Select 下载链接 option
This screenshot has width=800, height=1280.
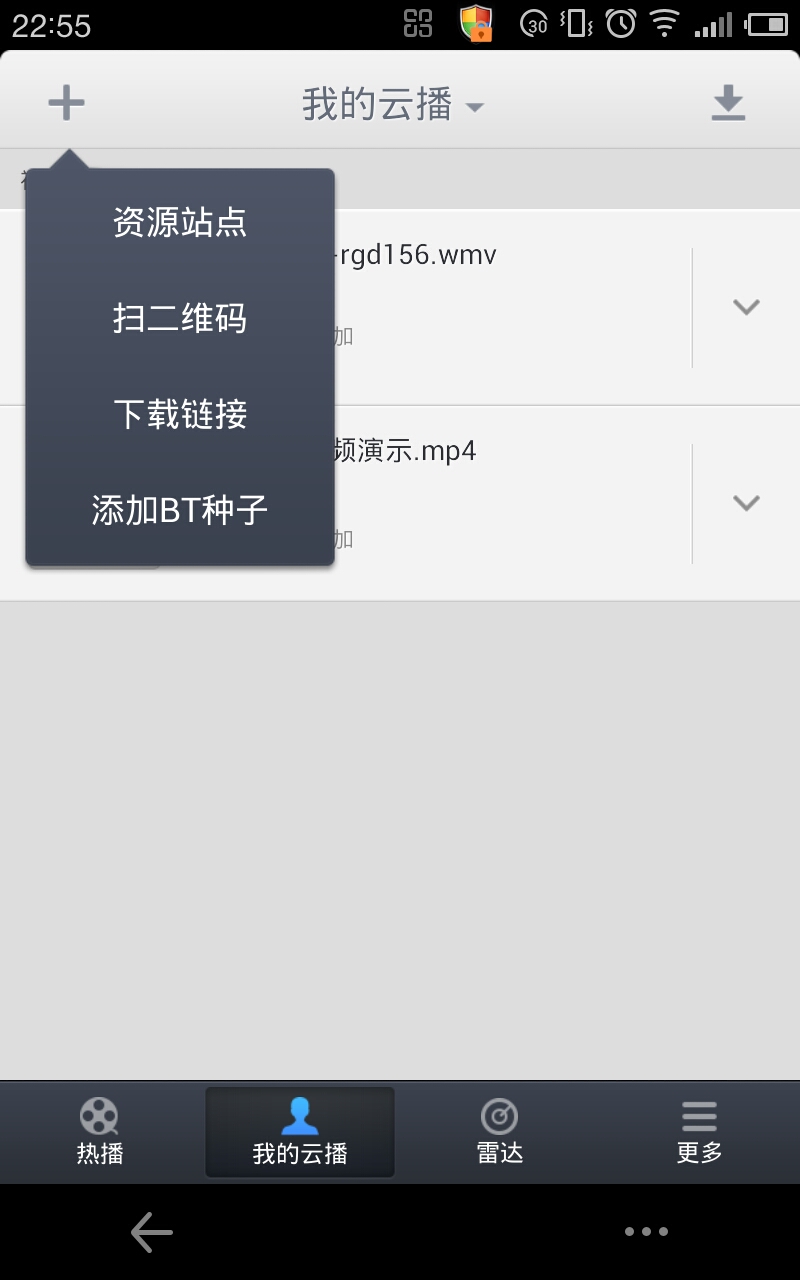point(180,414)
